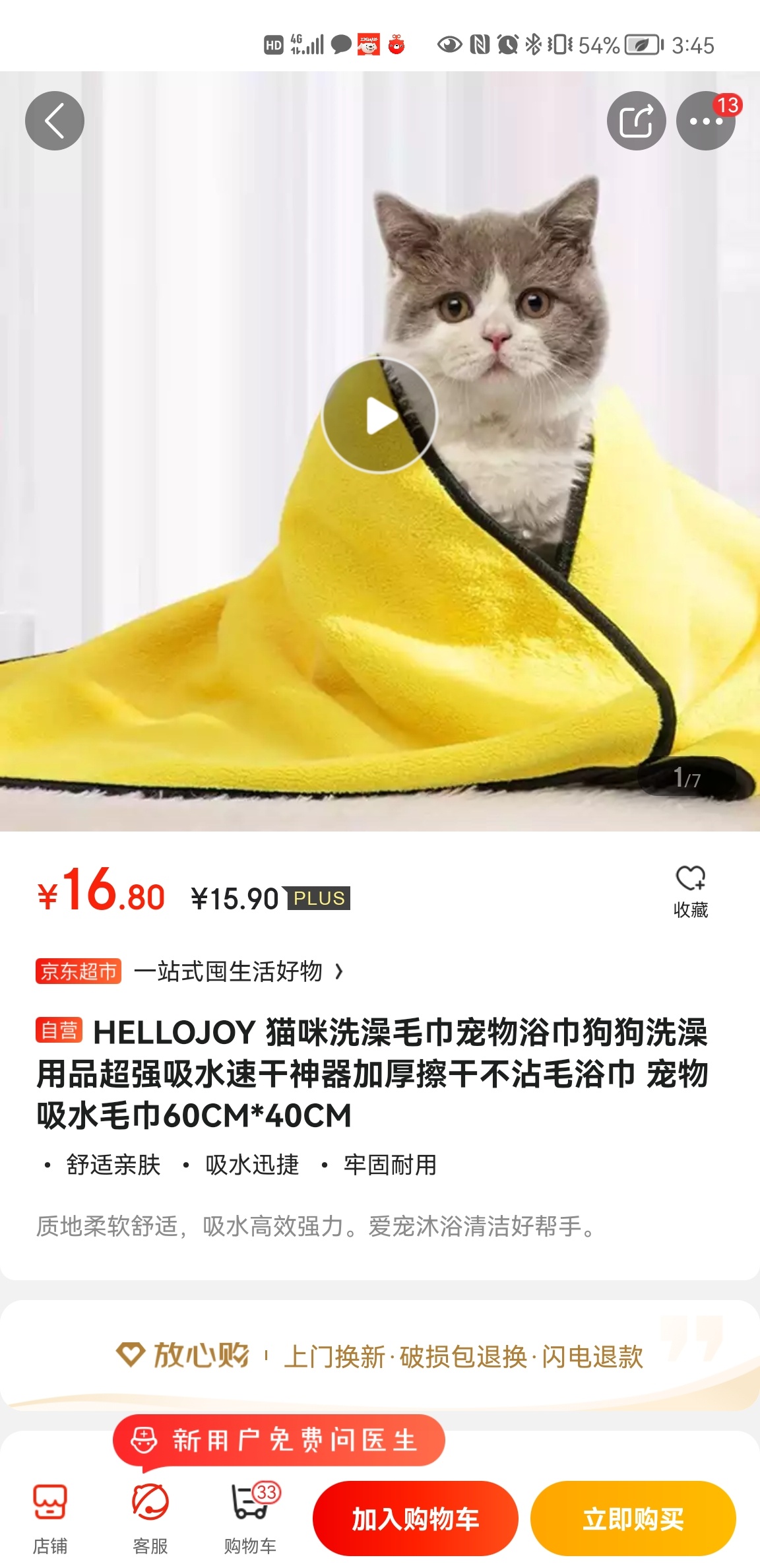The width and height of the screenshot is (760, 1568).
Task: Open 新用户免费问医生 promo bubble
Action: click(279, 1440)
